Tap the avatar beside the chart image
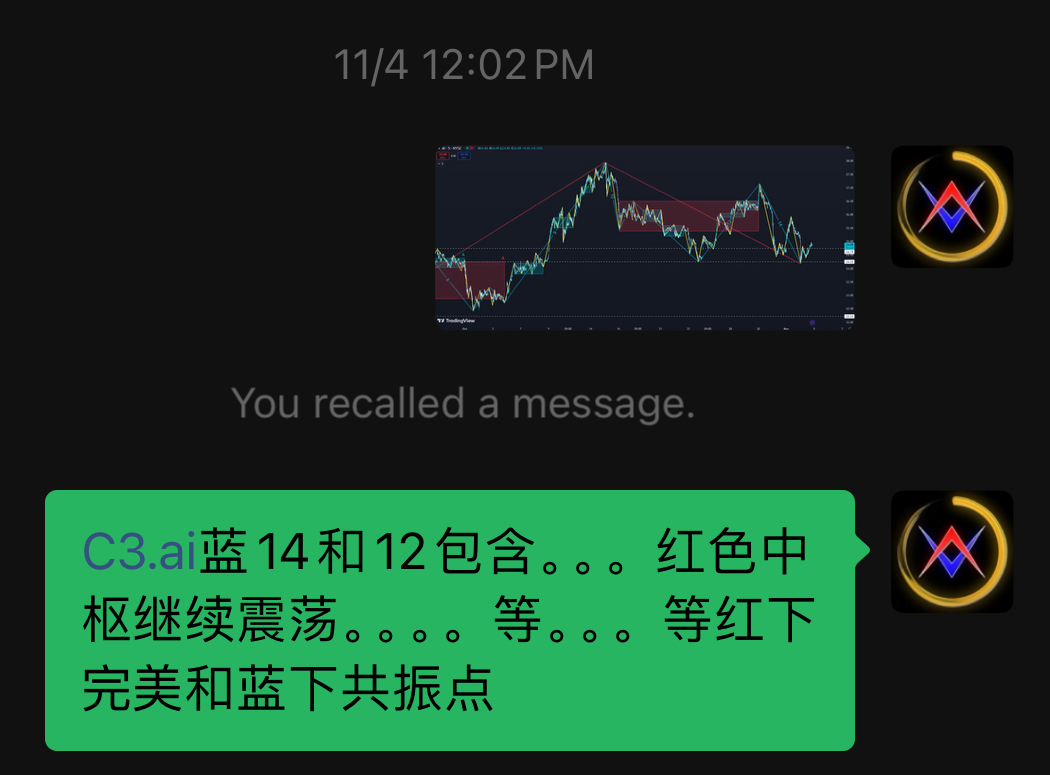The height and width of the screenshot is (775, 1050). coord(951,207)
